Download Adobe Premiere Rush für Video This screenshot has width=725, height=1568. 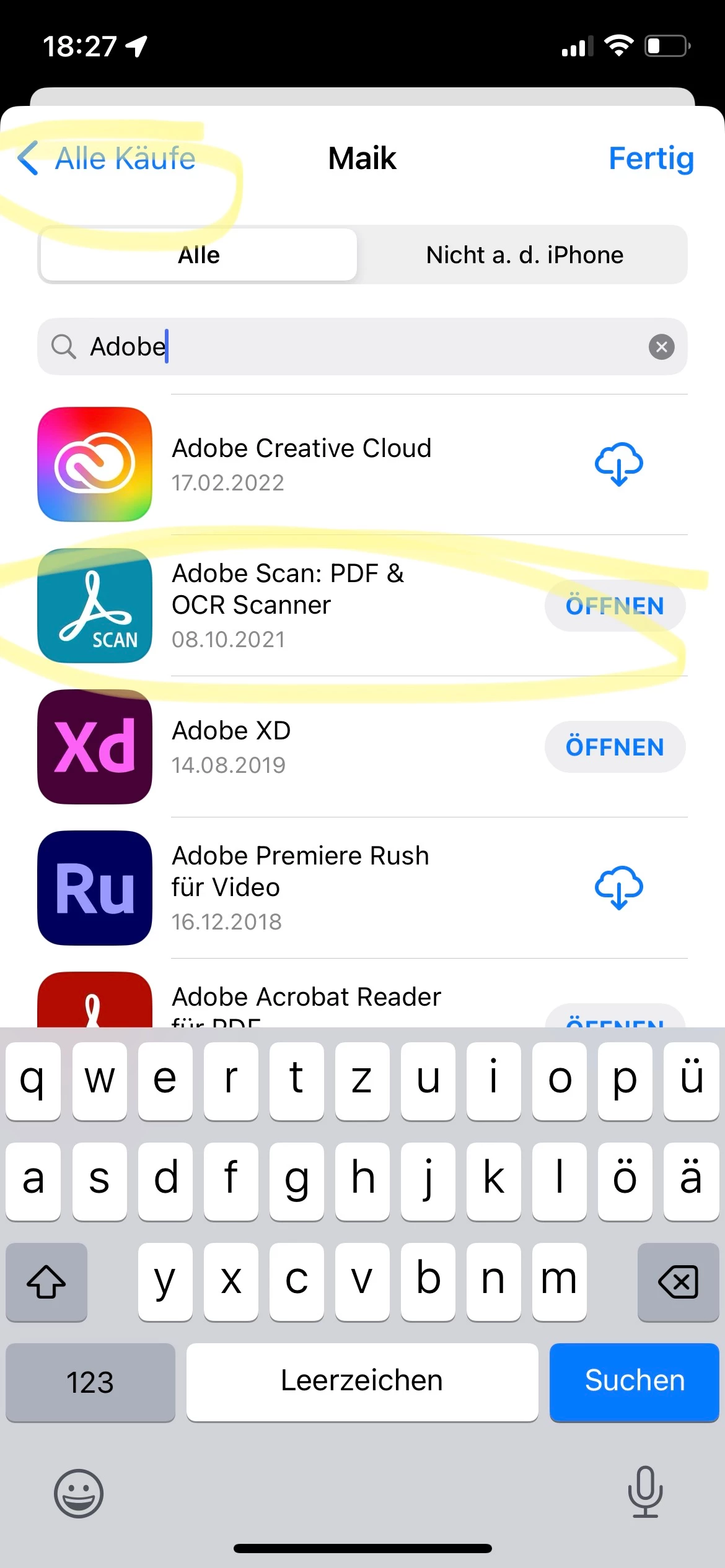point(618,887)
